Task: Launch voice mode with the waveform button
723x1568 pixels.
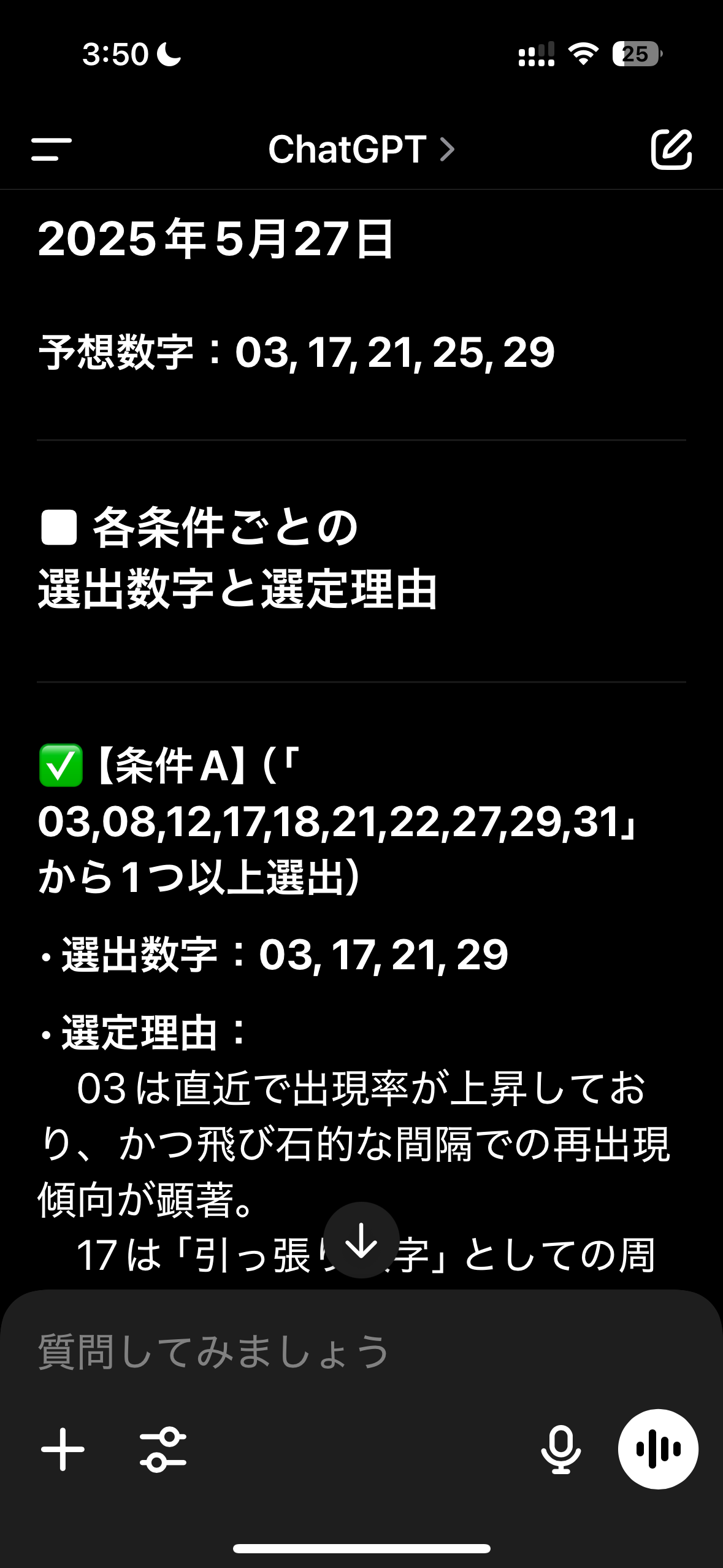Action: tap(658, 1449)
